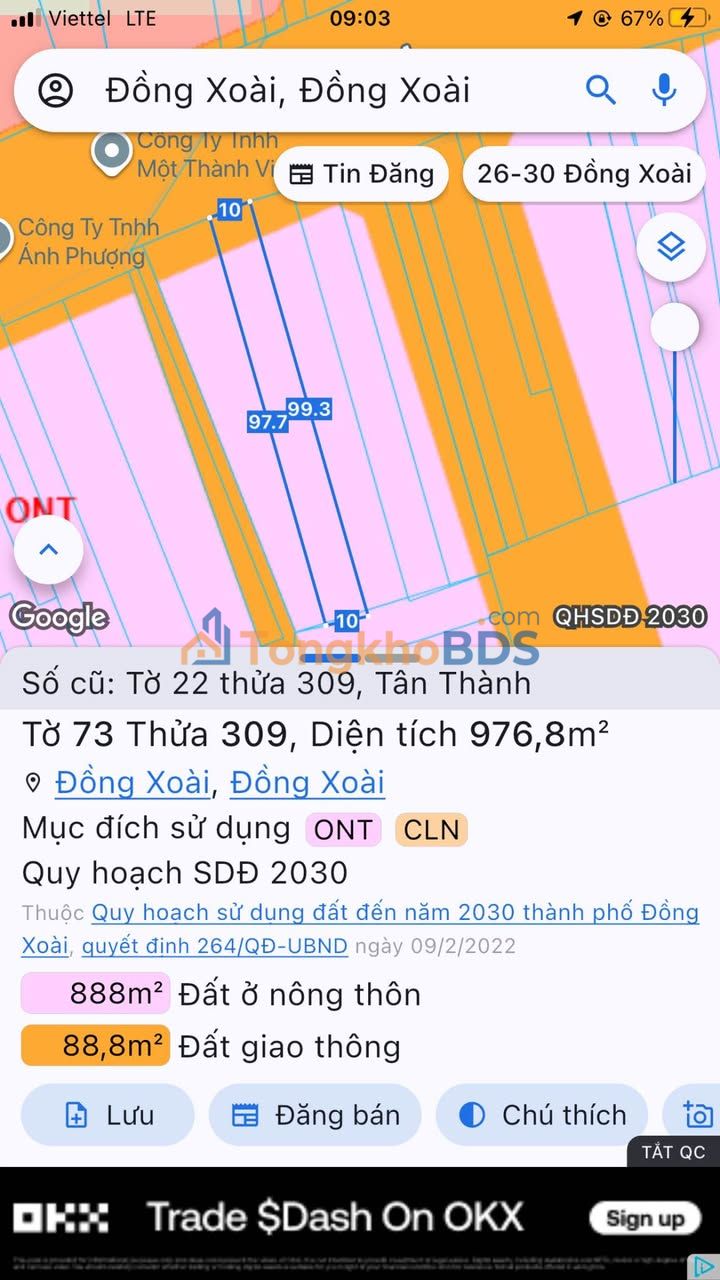Save this parcel with Lưu
The height and width of the screenshot is (1280, 720).
coord(108,1115)
